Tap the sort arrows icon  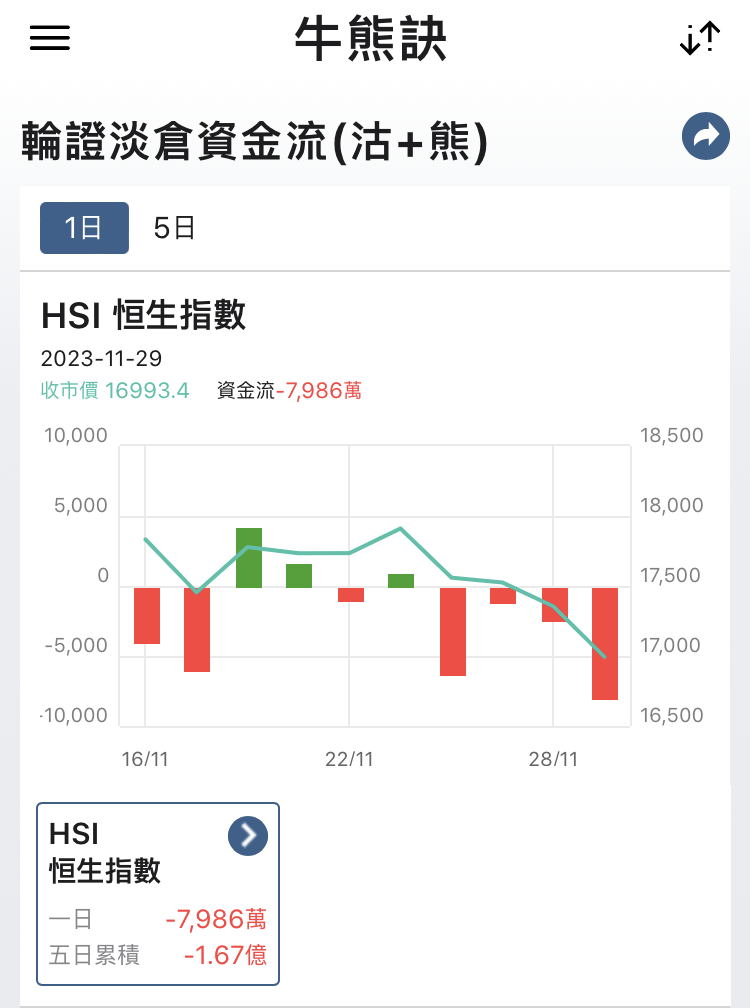(699, 39)
